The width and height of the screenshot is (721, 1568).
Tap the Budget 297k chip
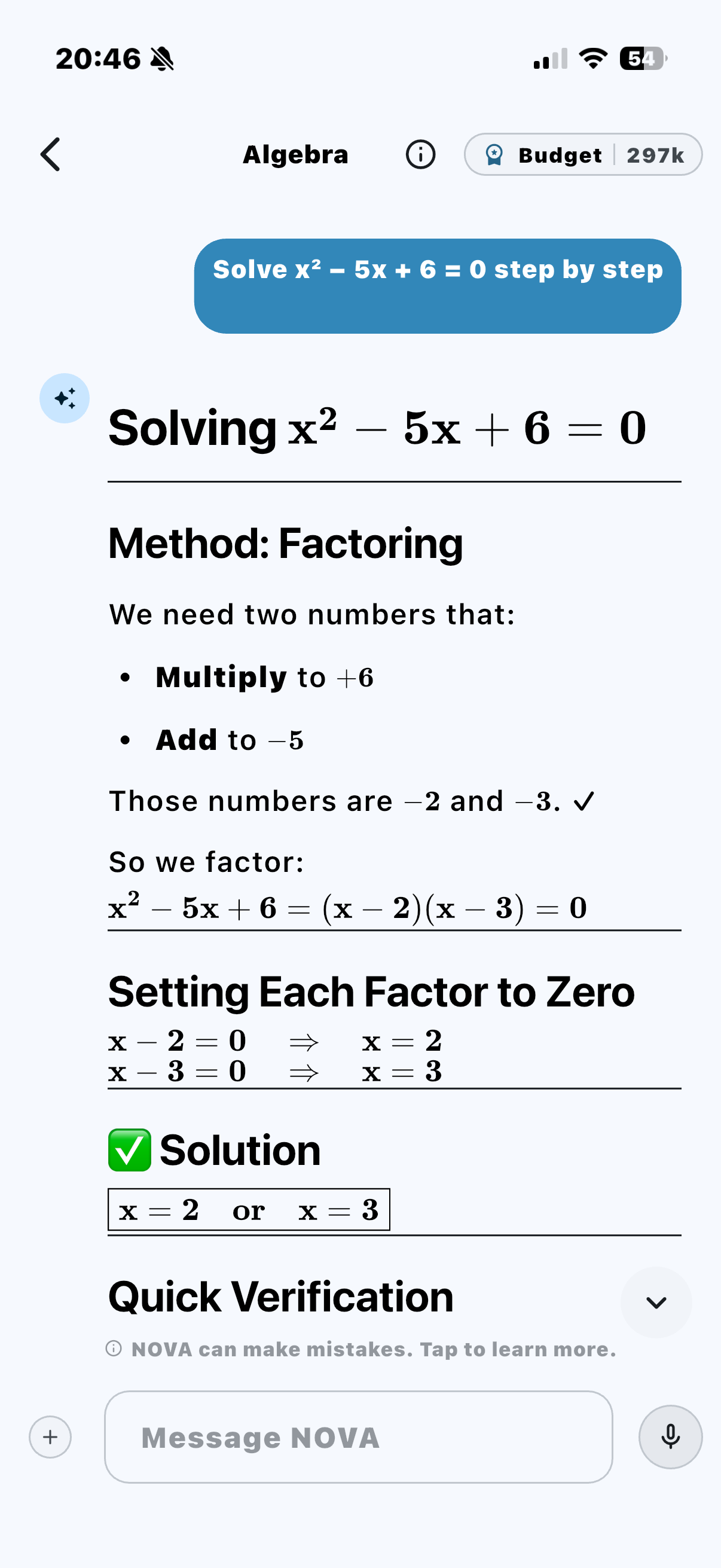point(583,155)
